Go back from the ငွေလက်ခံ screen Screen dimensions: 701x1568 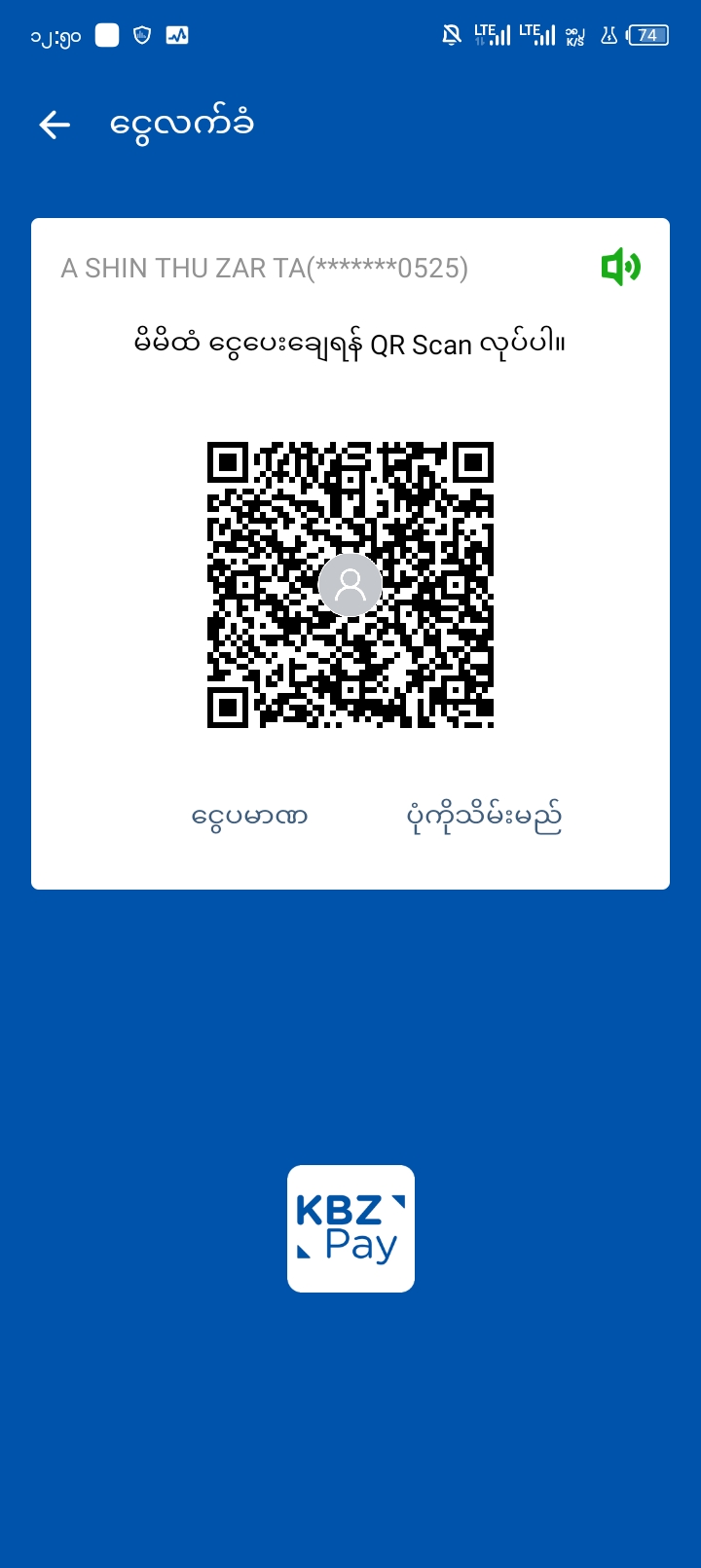[x=55, y=125]
